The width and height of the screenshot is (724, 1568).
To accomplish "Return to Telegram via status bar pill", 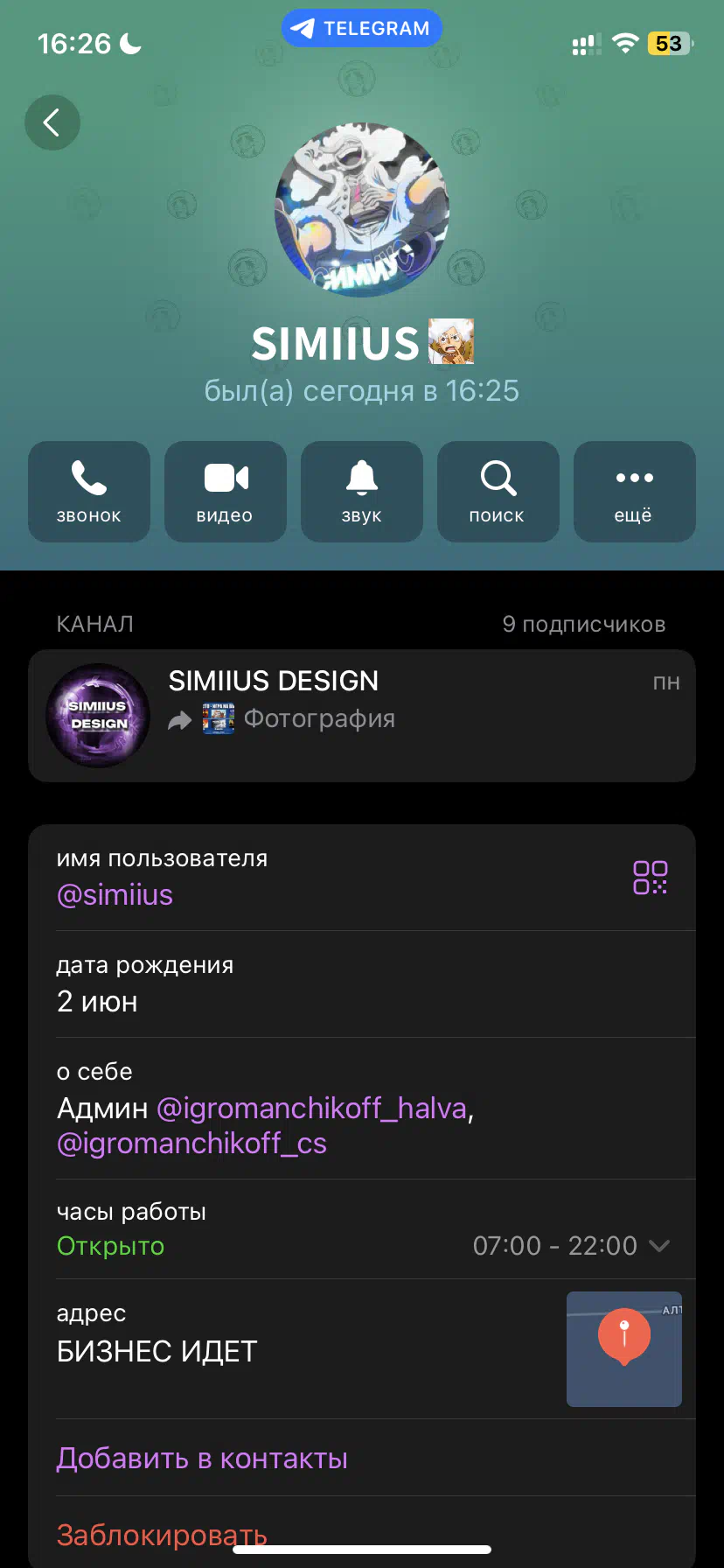I will (362, 28).
